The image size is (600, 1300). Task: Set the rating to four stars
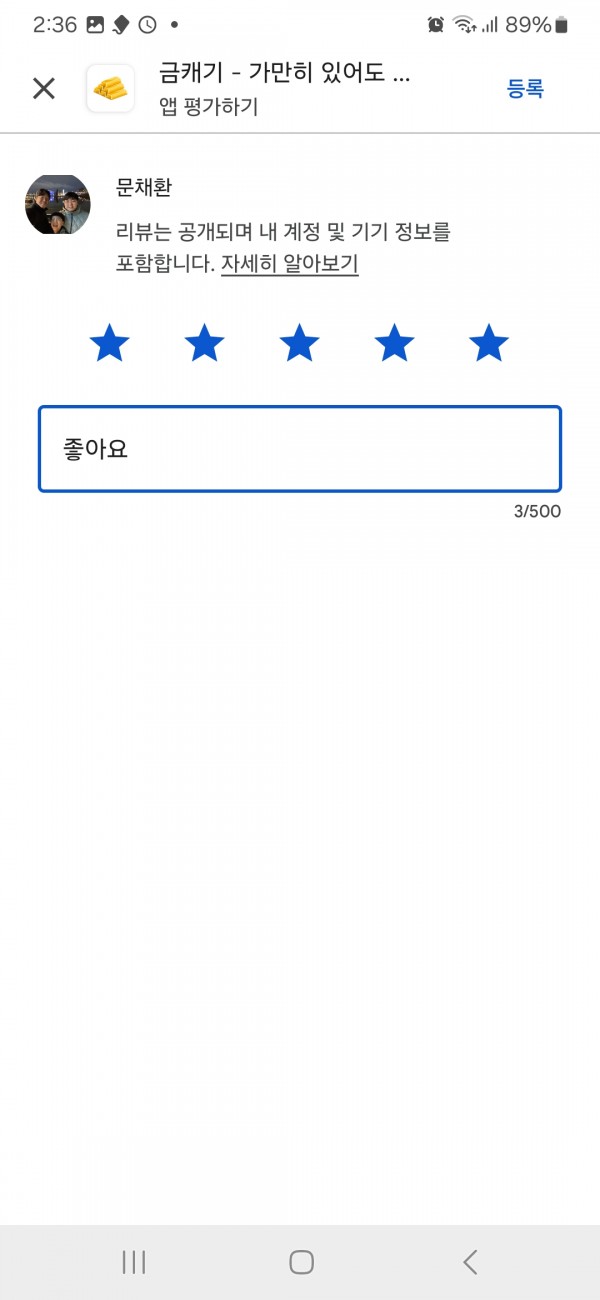[394, 344]
